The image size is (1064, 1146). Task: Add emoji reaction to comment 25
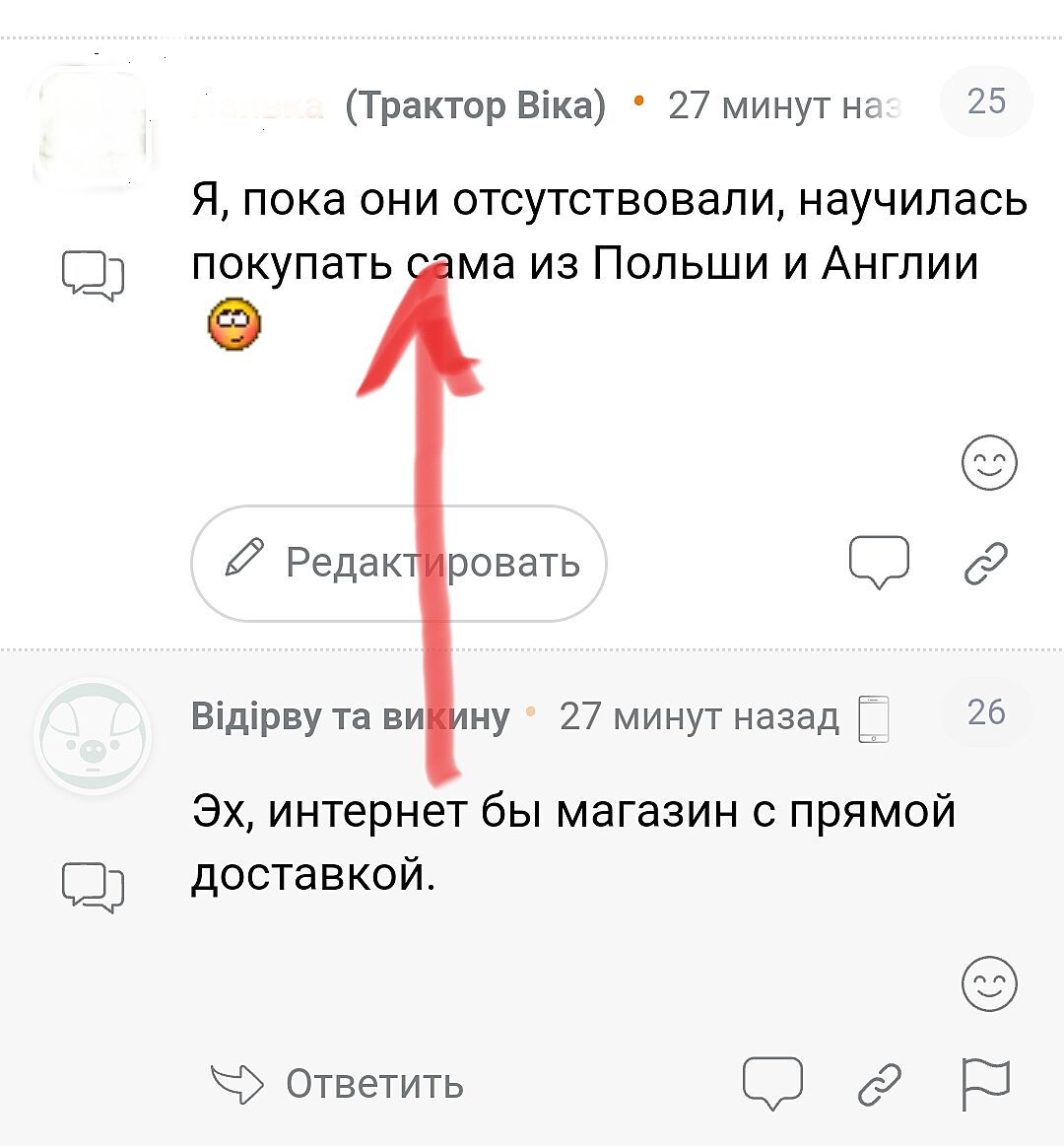[988, 462]
